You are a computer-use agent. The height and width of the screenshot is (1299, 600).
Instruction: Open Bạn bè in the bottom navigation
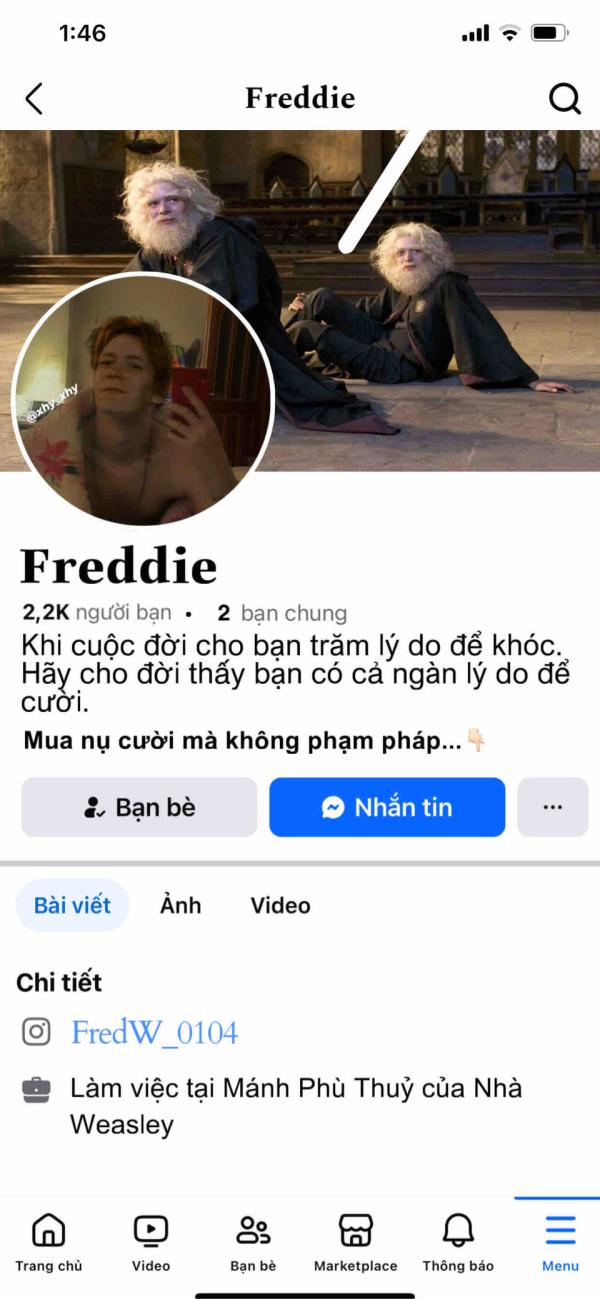tap(253, 1242)
